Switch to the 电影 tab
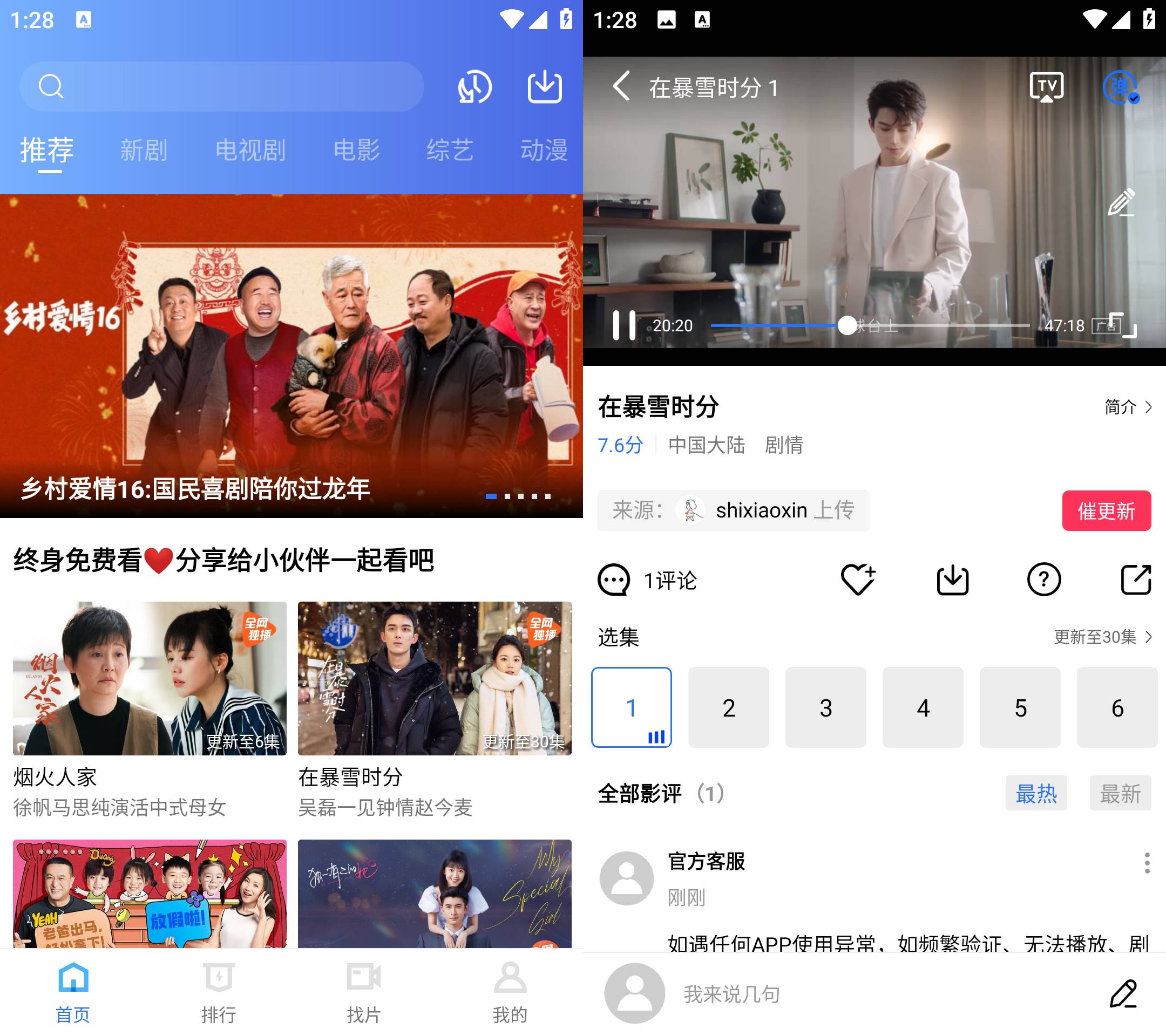1166x1036 pixels. (356, 151)
